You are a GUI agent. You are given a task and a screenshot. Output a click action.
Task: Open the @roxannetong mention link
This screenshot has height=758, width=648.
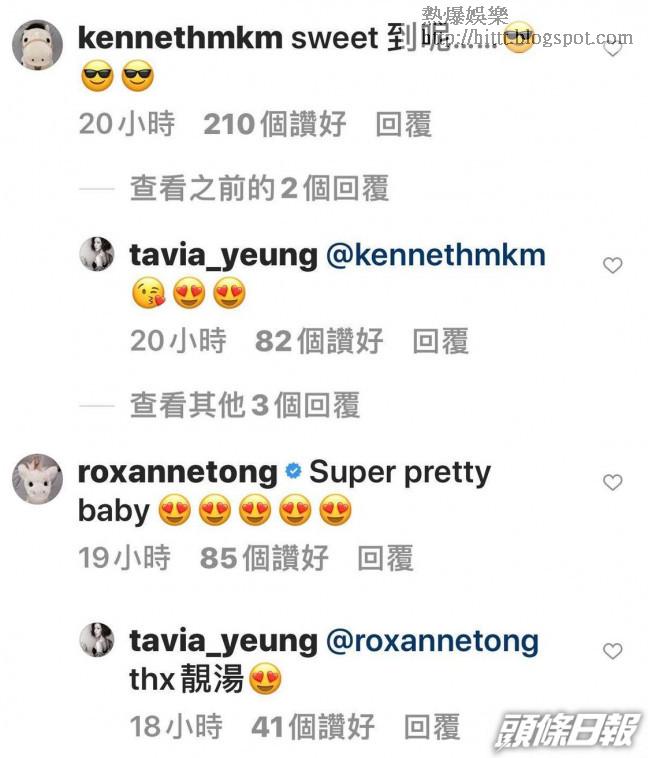click(432, 640)
